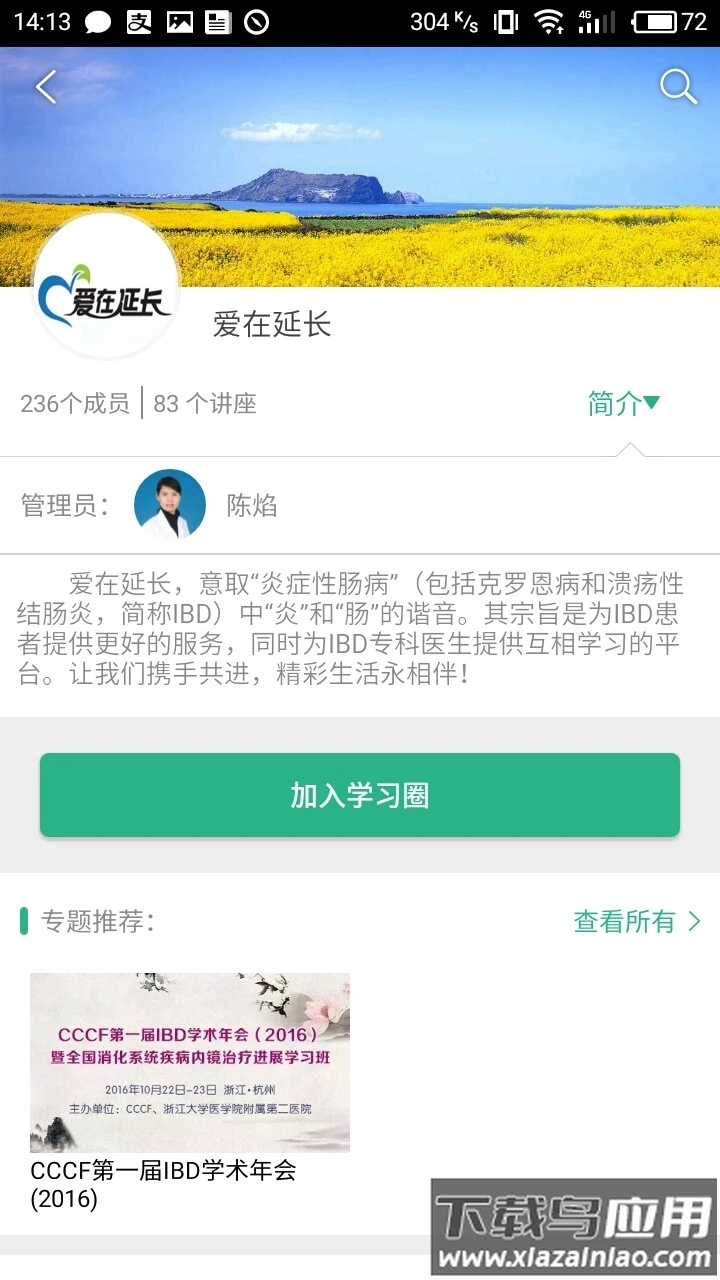Tap the back arrow icon
This screenshot has width=720, height=1280.
coord(44,87)
